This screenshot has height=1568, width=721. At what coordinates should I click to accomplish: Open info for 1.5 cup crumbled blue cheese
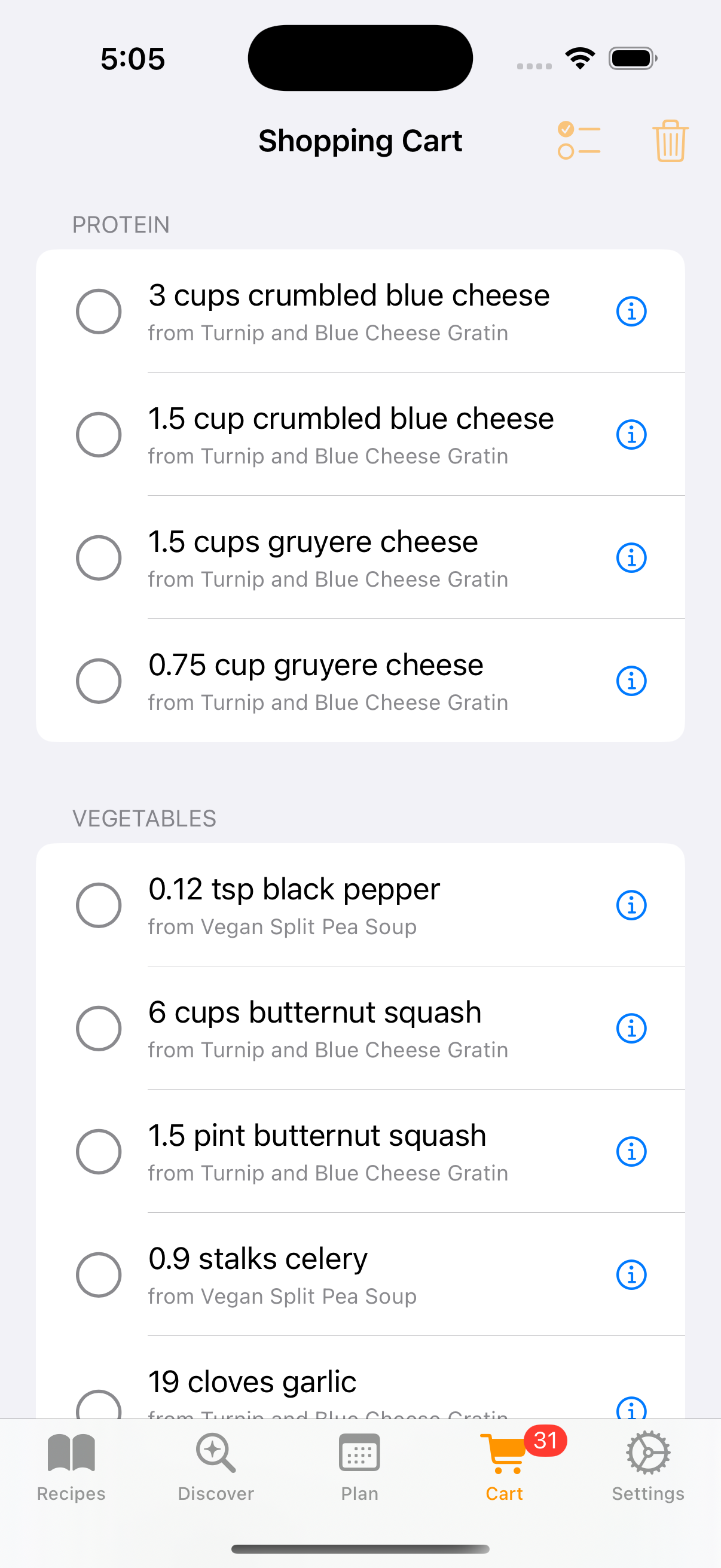[631, 434]
